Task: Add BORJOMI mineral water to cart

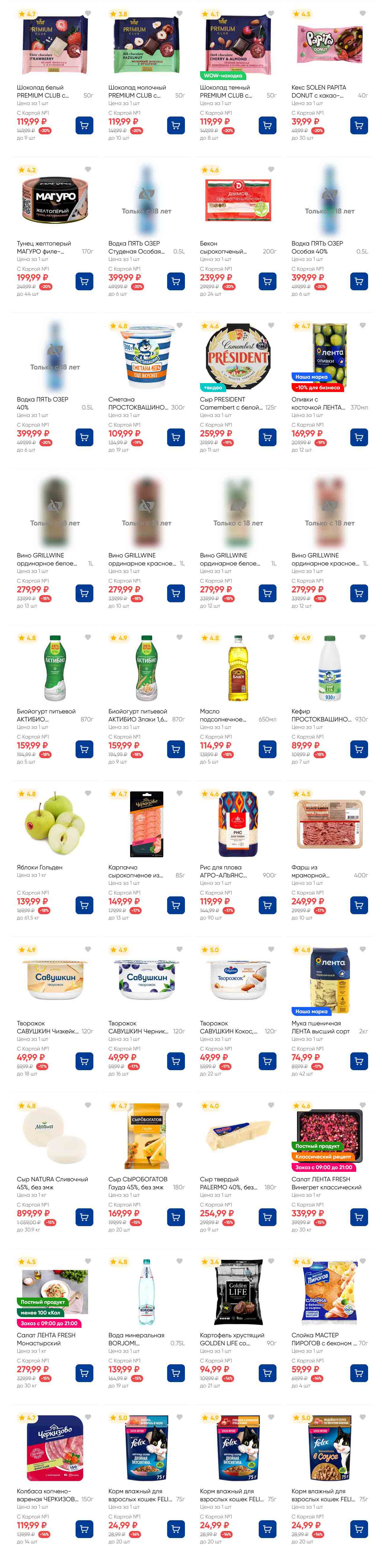Action: click(x=176, y=1373)
